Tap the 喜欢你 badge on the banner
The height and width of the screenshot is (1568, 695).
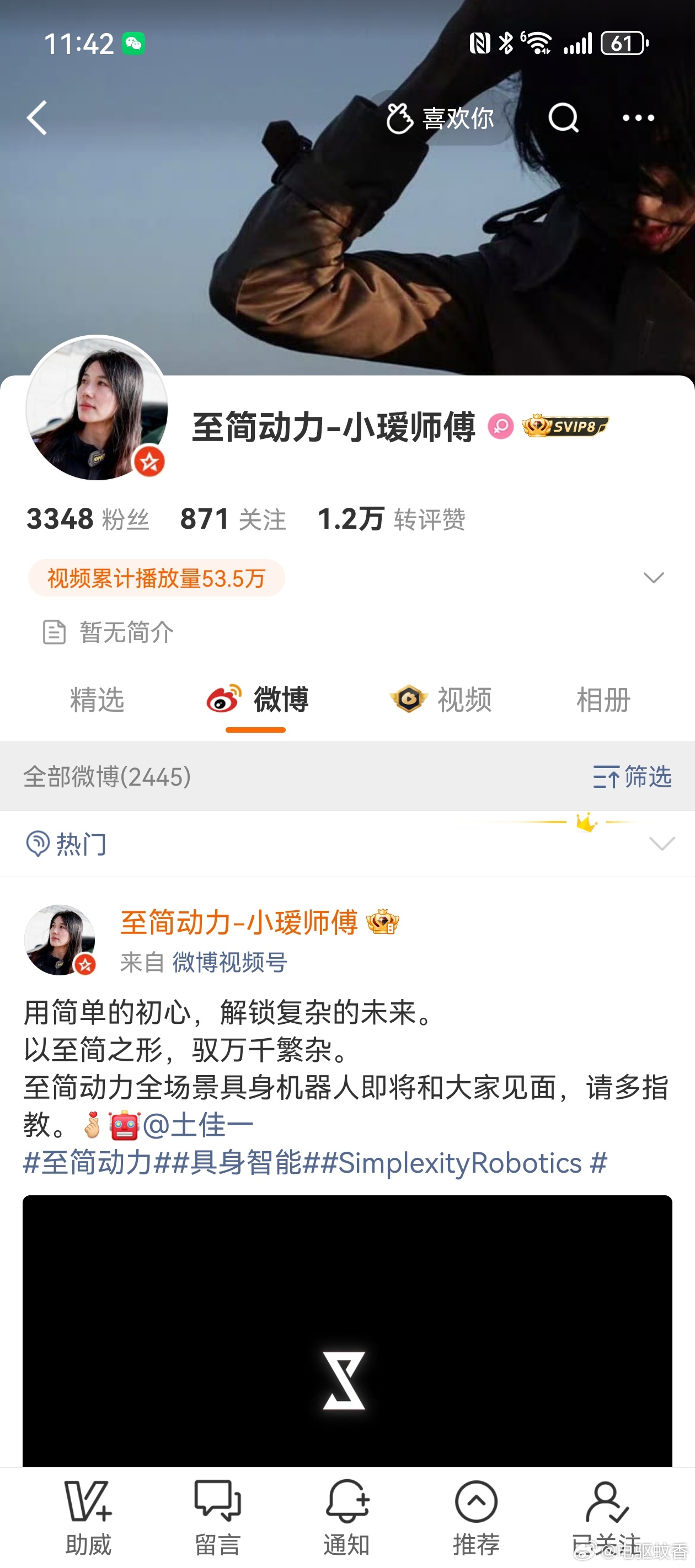[x=442, y=117]
